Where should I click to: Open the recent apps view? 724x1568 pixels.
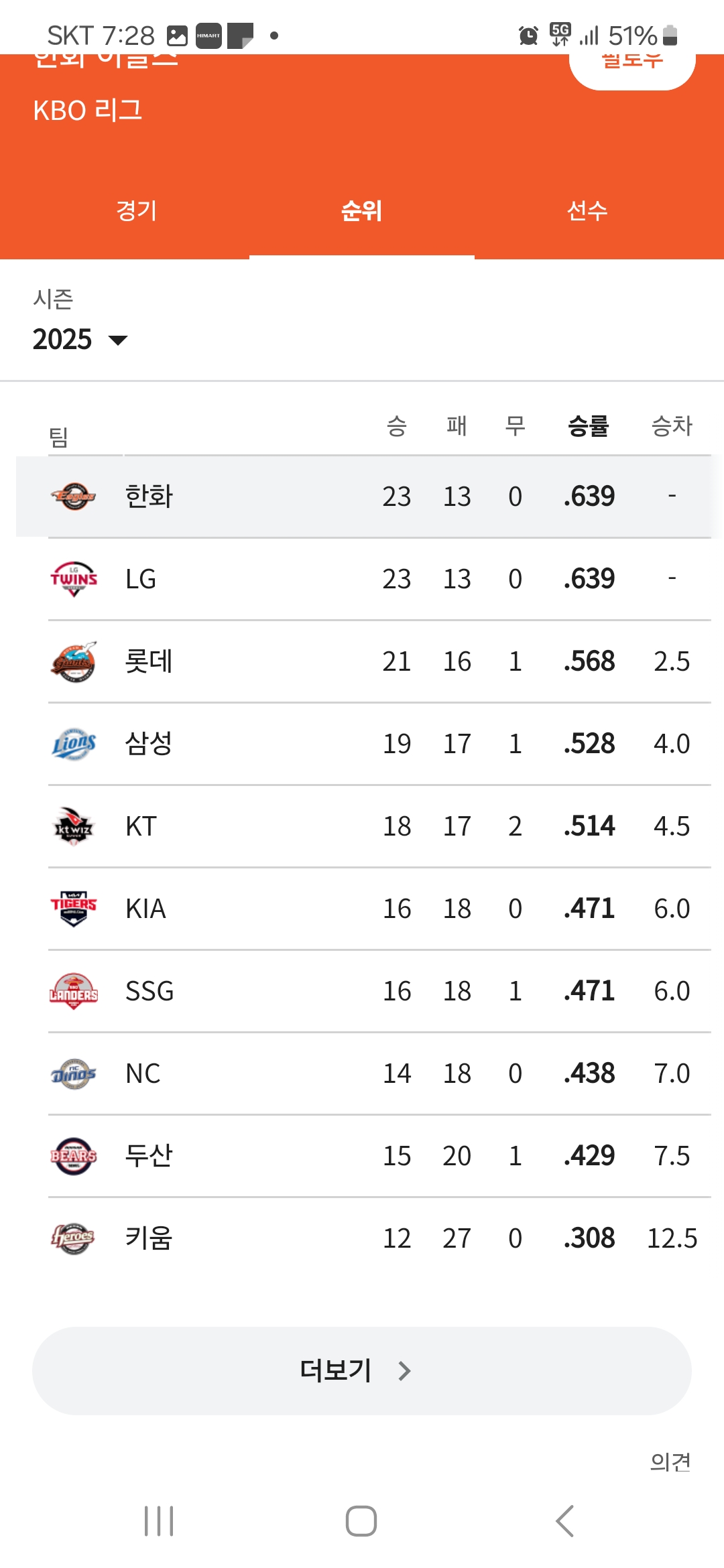pyautogui.click(x=160, y=1520)
